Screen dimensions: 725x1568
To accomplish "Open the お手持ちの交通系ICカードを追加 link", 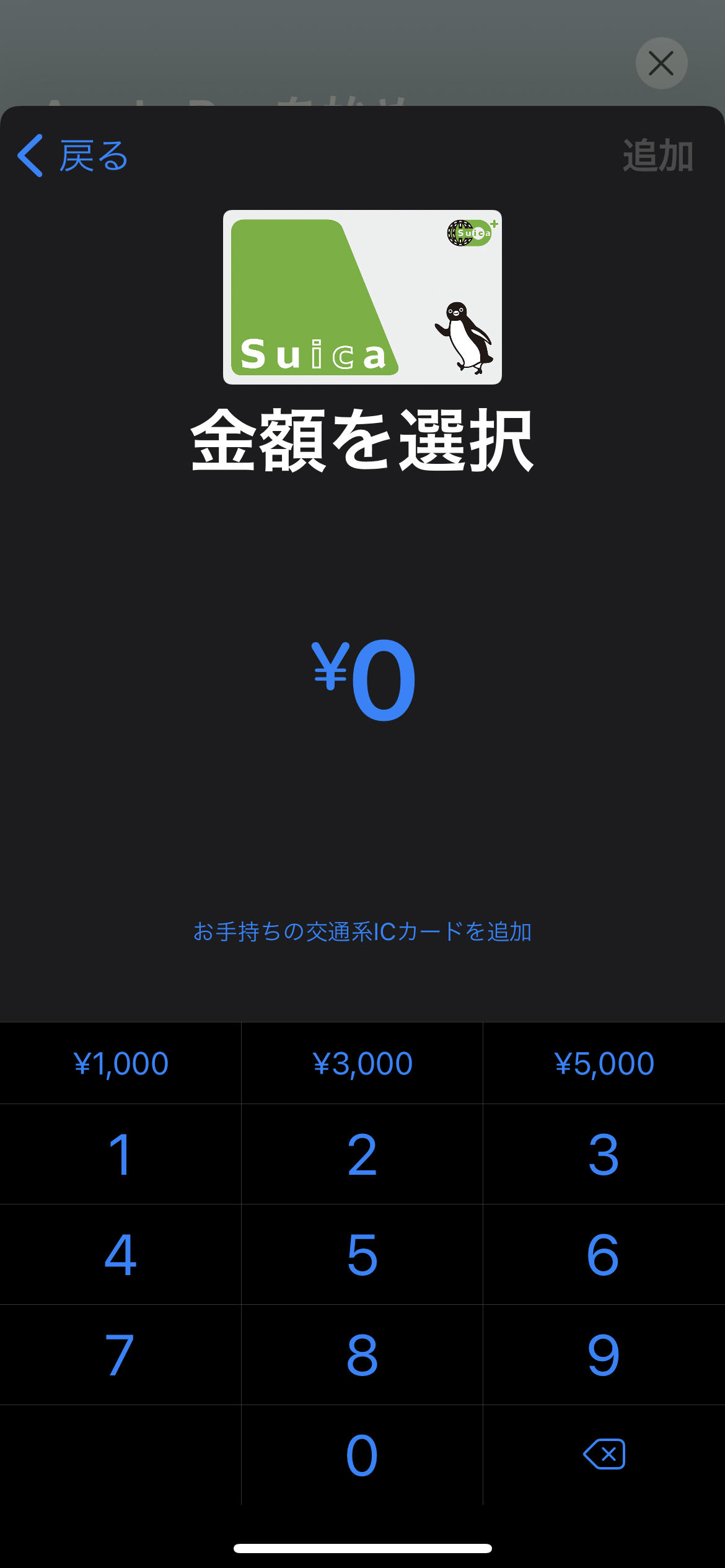I will (362, 931).
